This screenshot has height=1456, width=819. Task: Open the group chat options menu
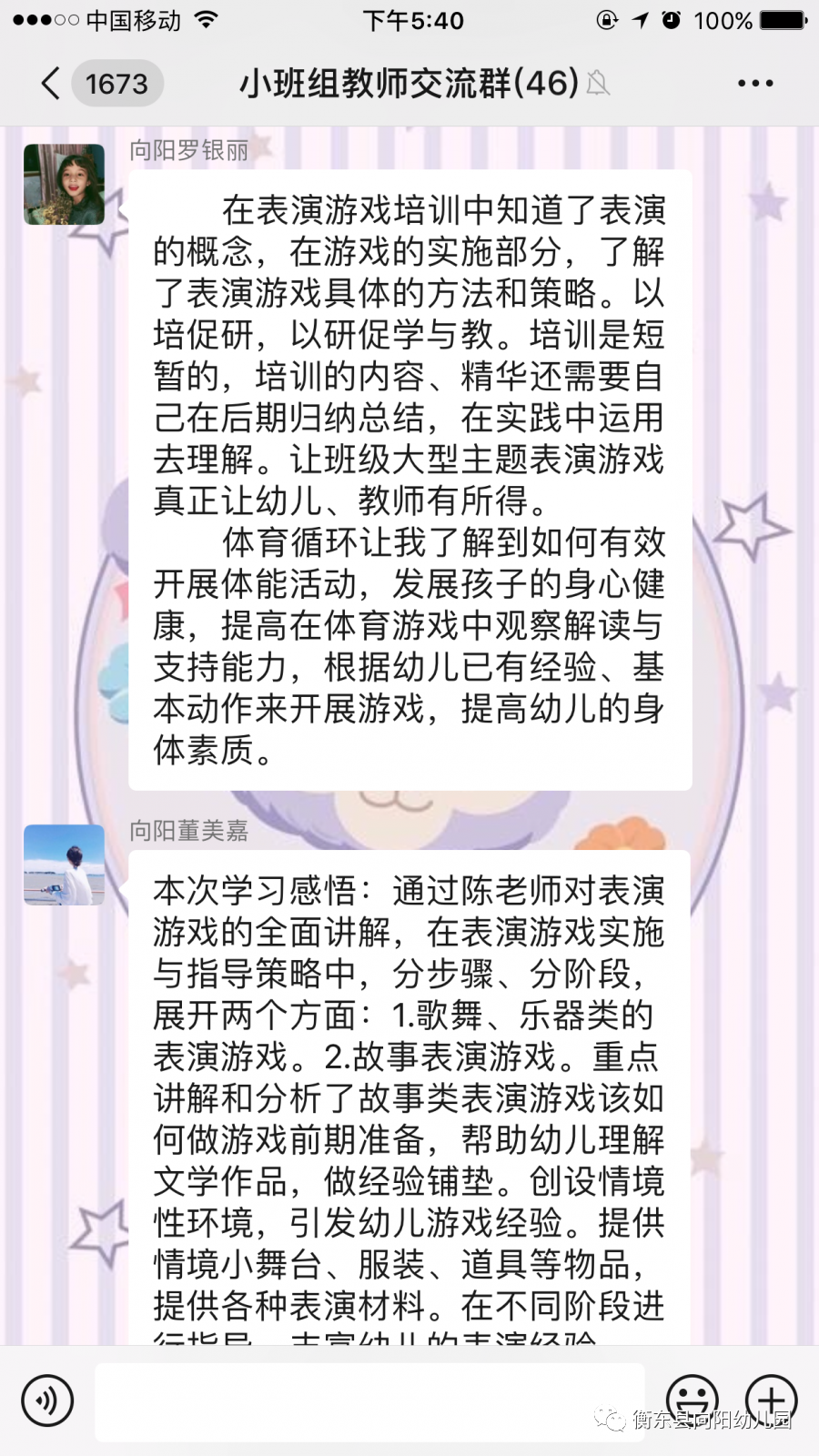[x=754, y=84]
